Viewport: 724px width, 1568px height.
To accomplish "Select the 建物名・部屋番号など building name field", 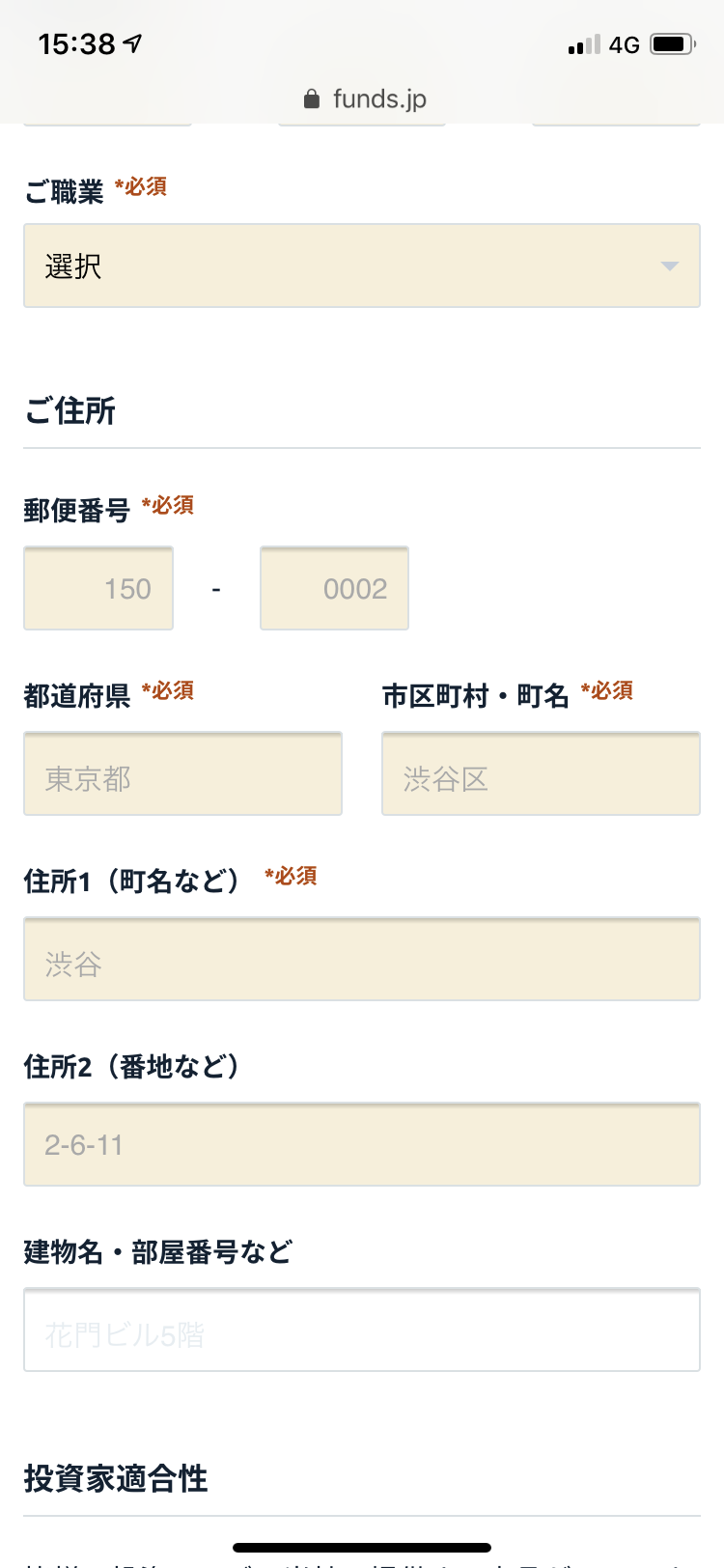I will pos(361,1330).
